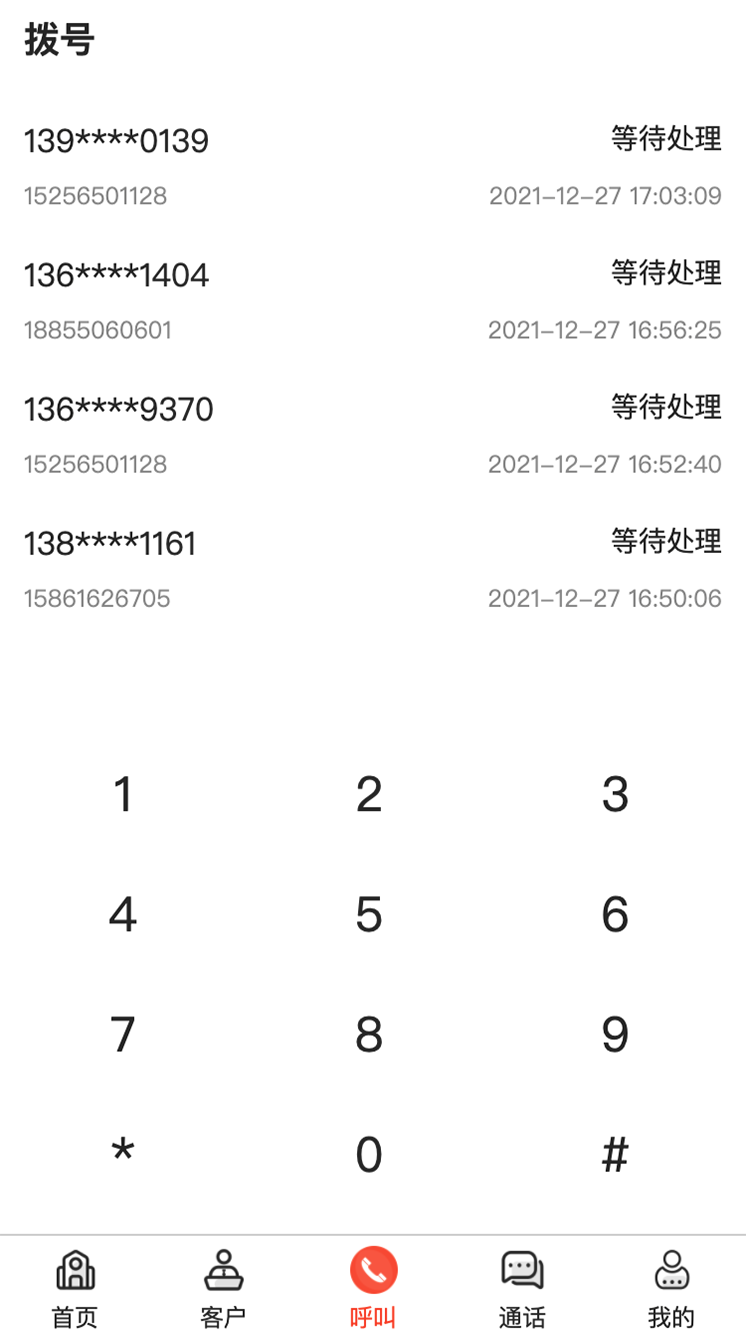Tap keypad number 8
This screenshot has width=746, height=1332.
click(x=369, y=1035)
